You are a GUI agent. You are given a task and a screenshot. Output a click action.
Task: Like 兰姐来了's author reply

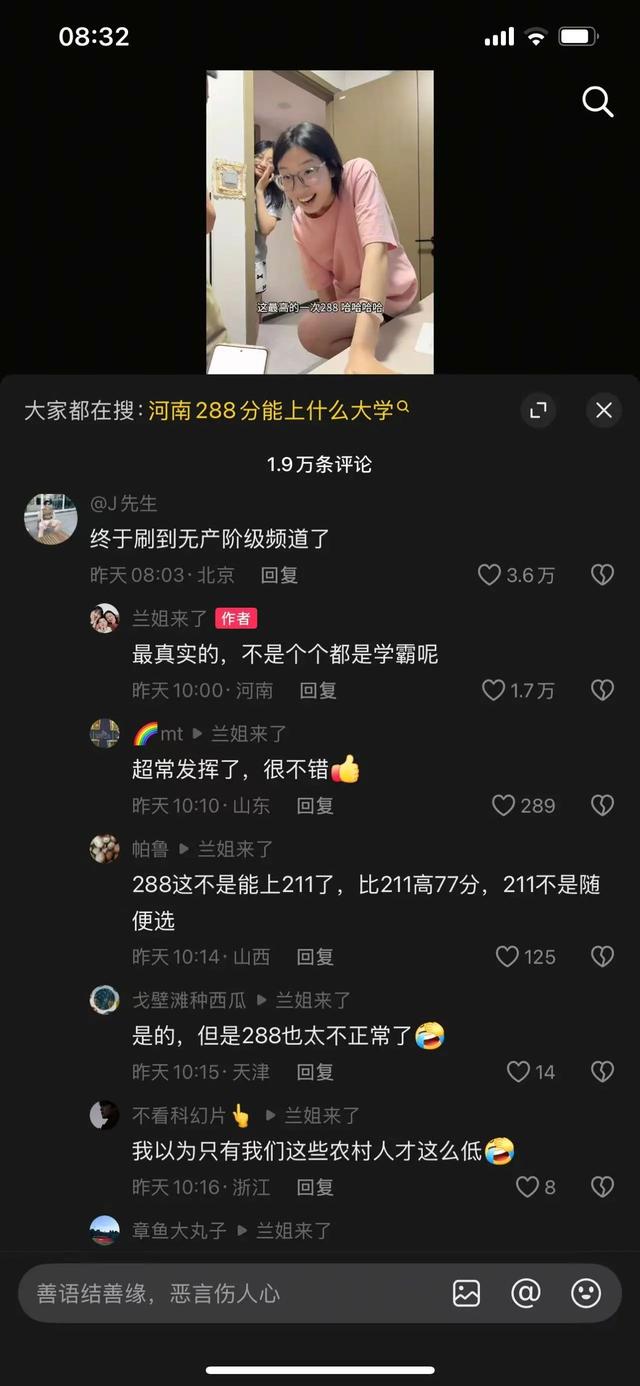[x=494, y=690]
